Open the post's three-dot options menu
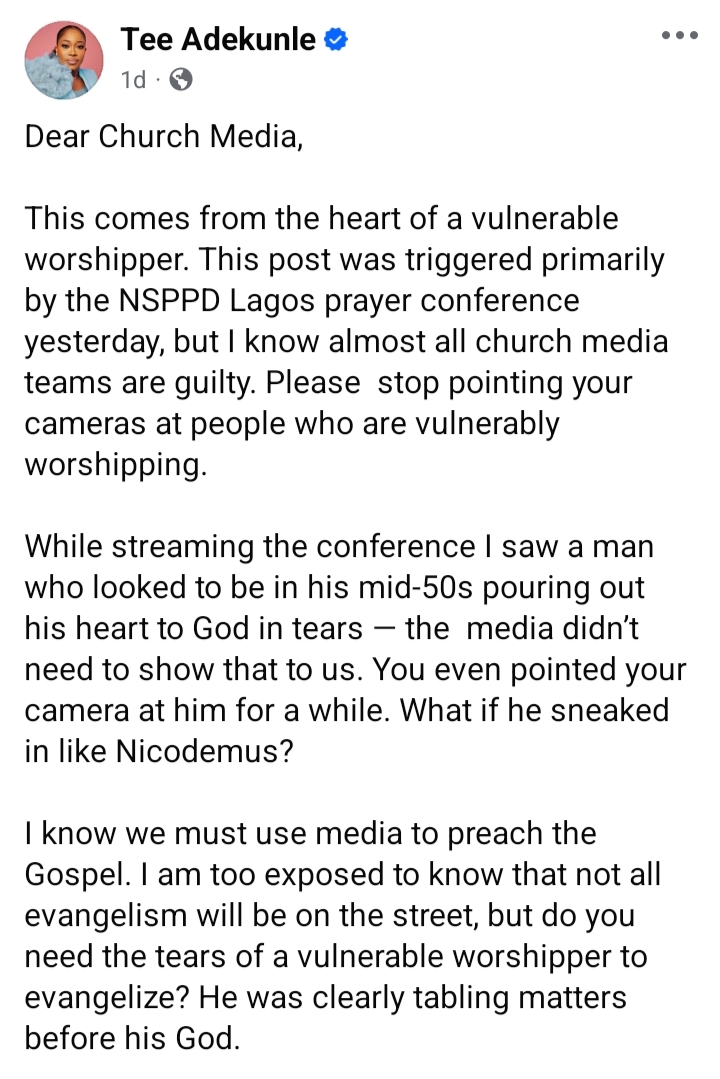This screenshot has width=720, height=1079. (680, 36)
